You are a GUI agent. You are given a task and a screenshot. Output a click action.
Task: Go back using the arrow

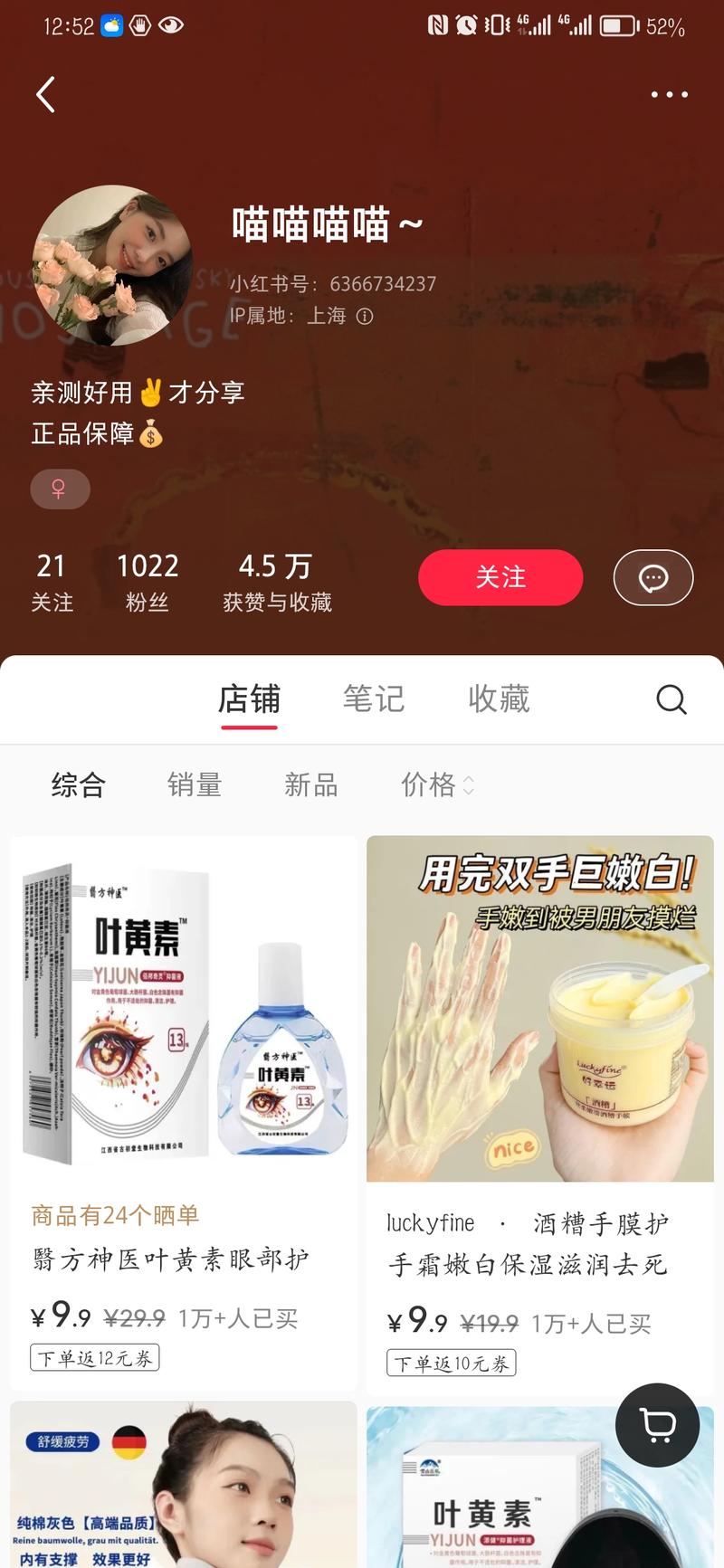(x=46, y=94)
